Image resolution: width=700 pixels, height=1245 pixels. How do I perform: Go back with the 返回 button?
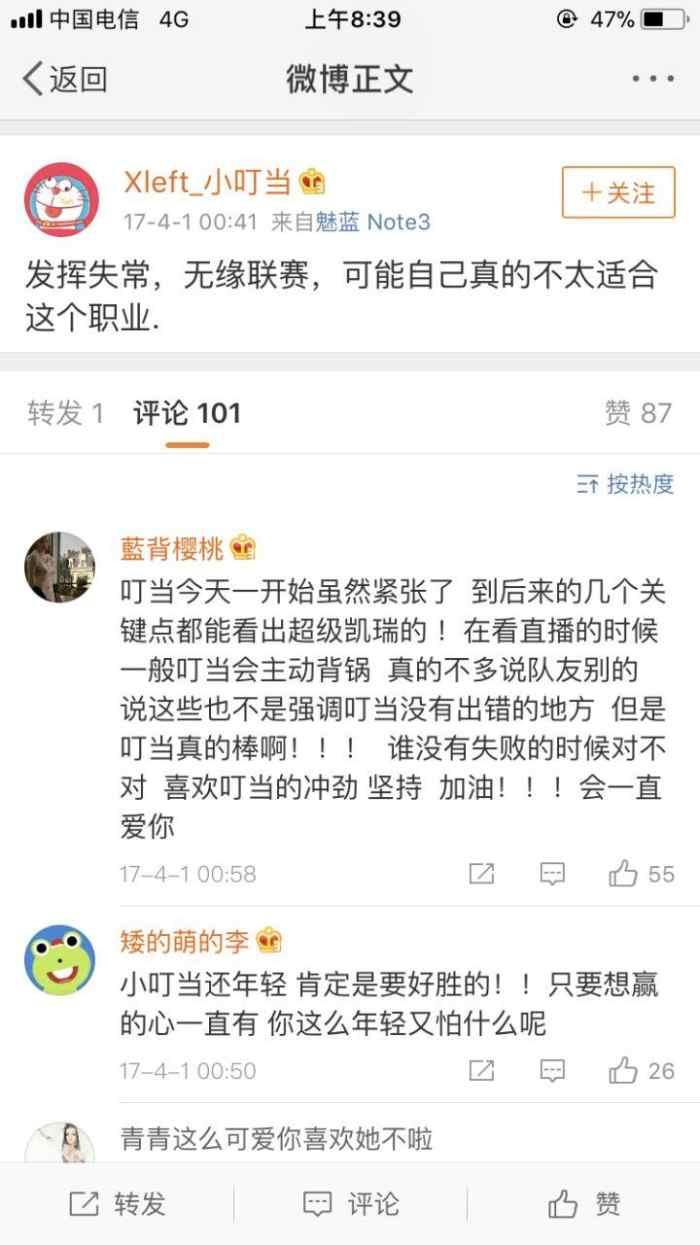(65, 78)
